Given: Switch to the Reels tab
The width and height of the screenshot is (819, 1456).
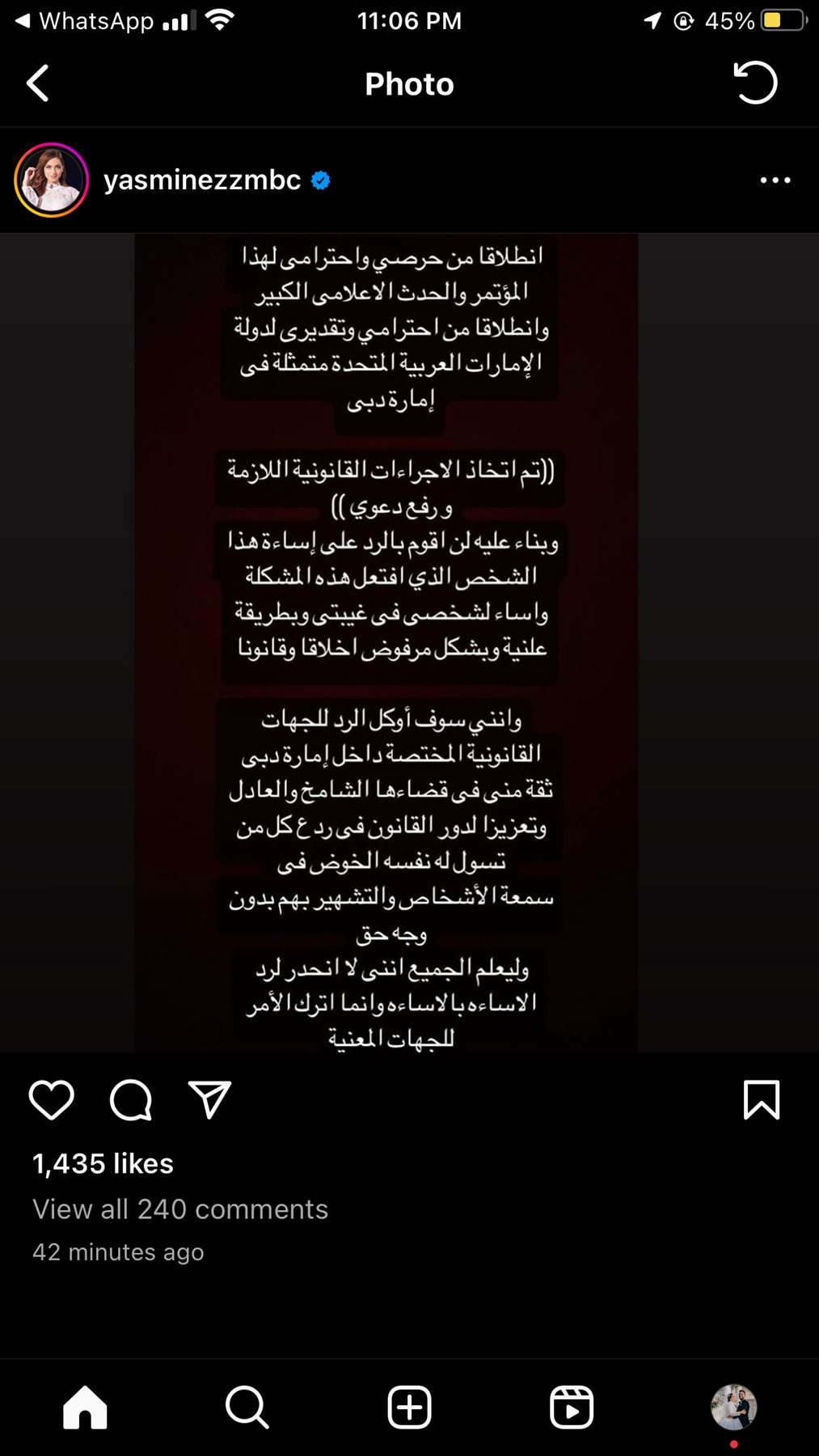Looking at the screenshot, I should 572,1407.
